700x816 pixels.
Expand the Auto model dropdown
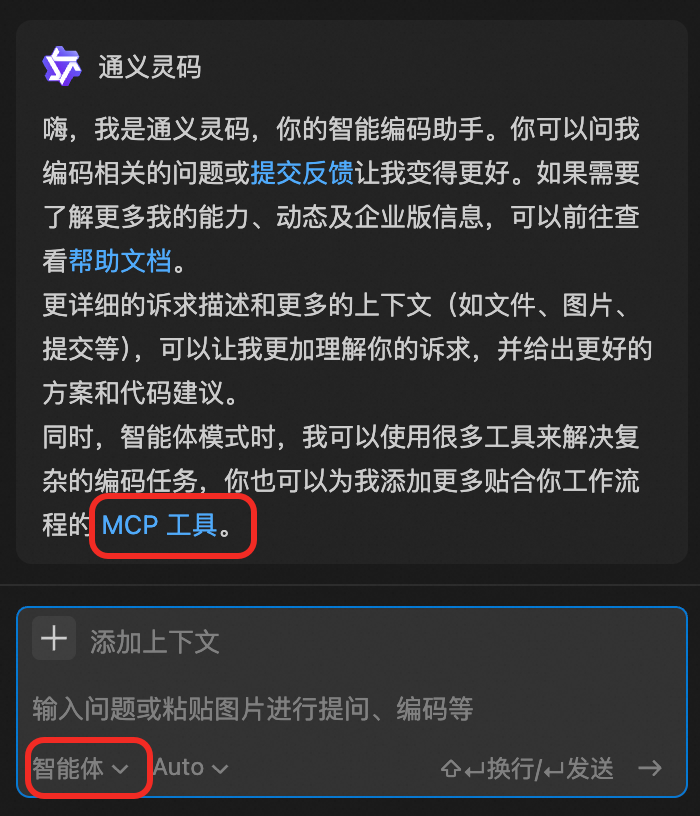[x=191, y=768]
